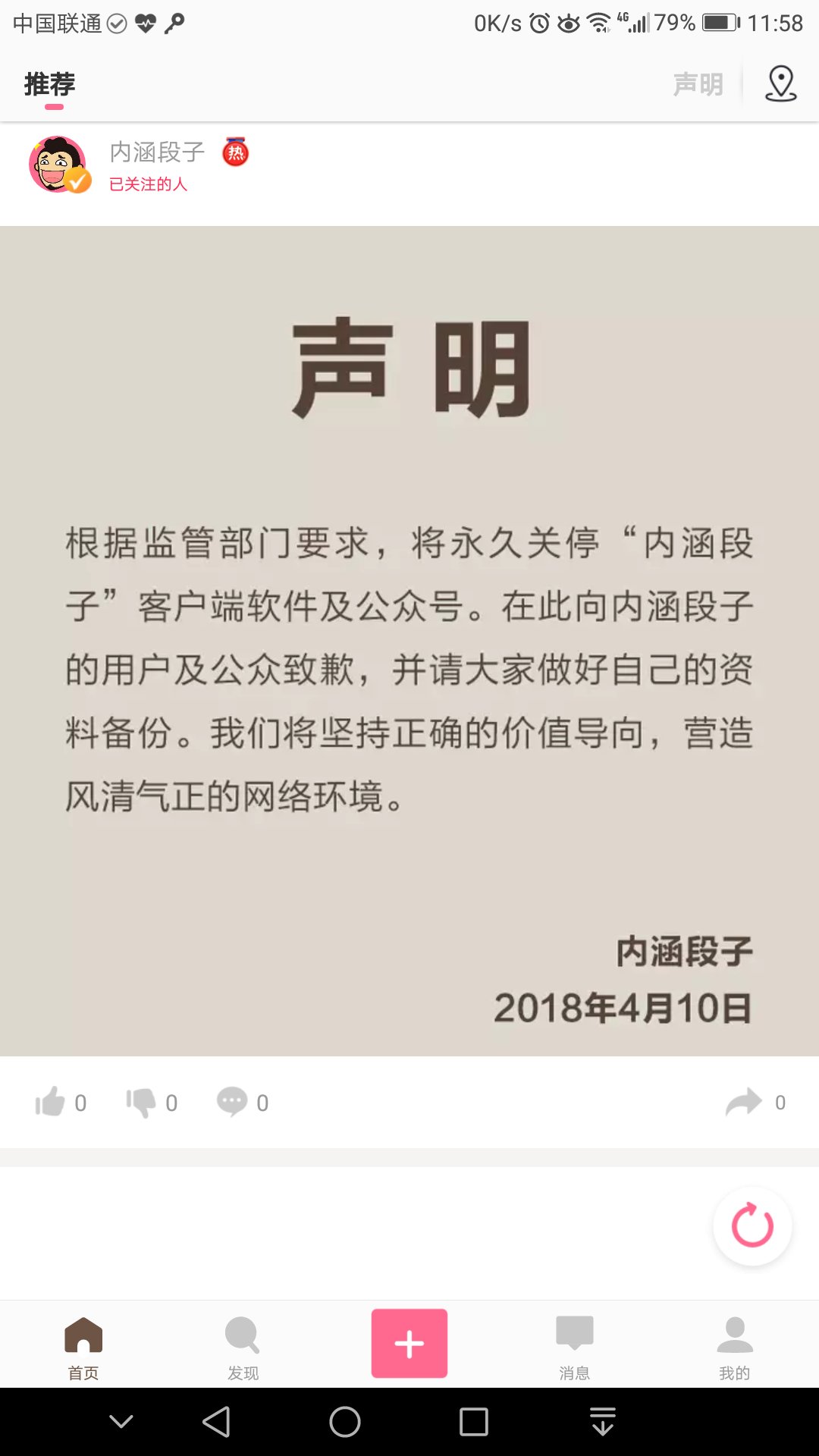819x1456 pixels.
Task: Switch to the 声明 tab
Action: point(698,84)
